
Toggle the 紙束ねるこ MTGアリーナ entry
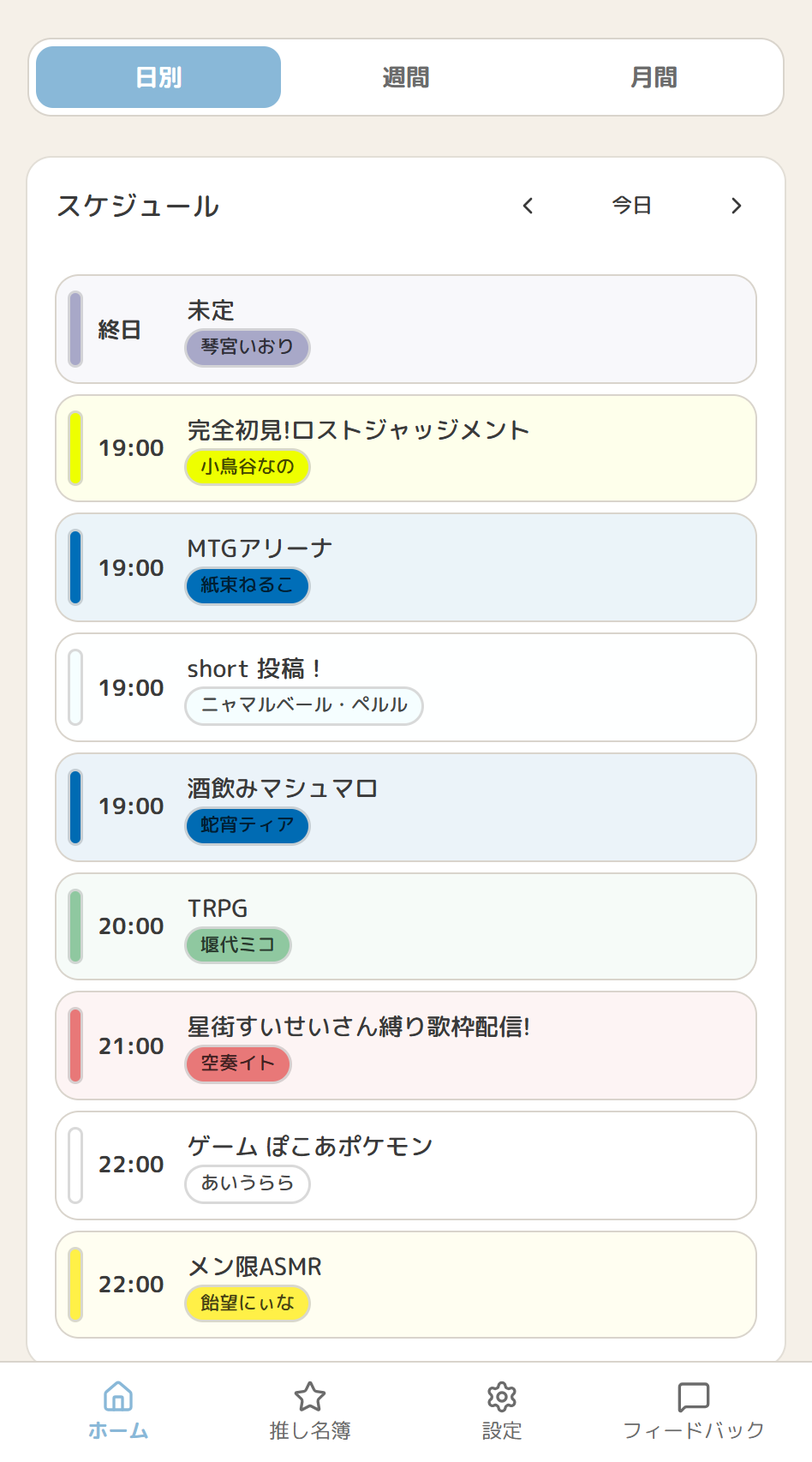click(405, 567)
